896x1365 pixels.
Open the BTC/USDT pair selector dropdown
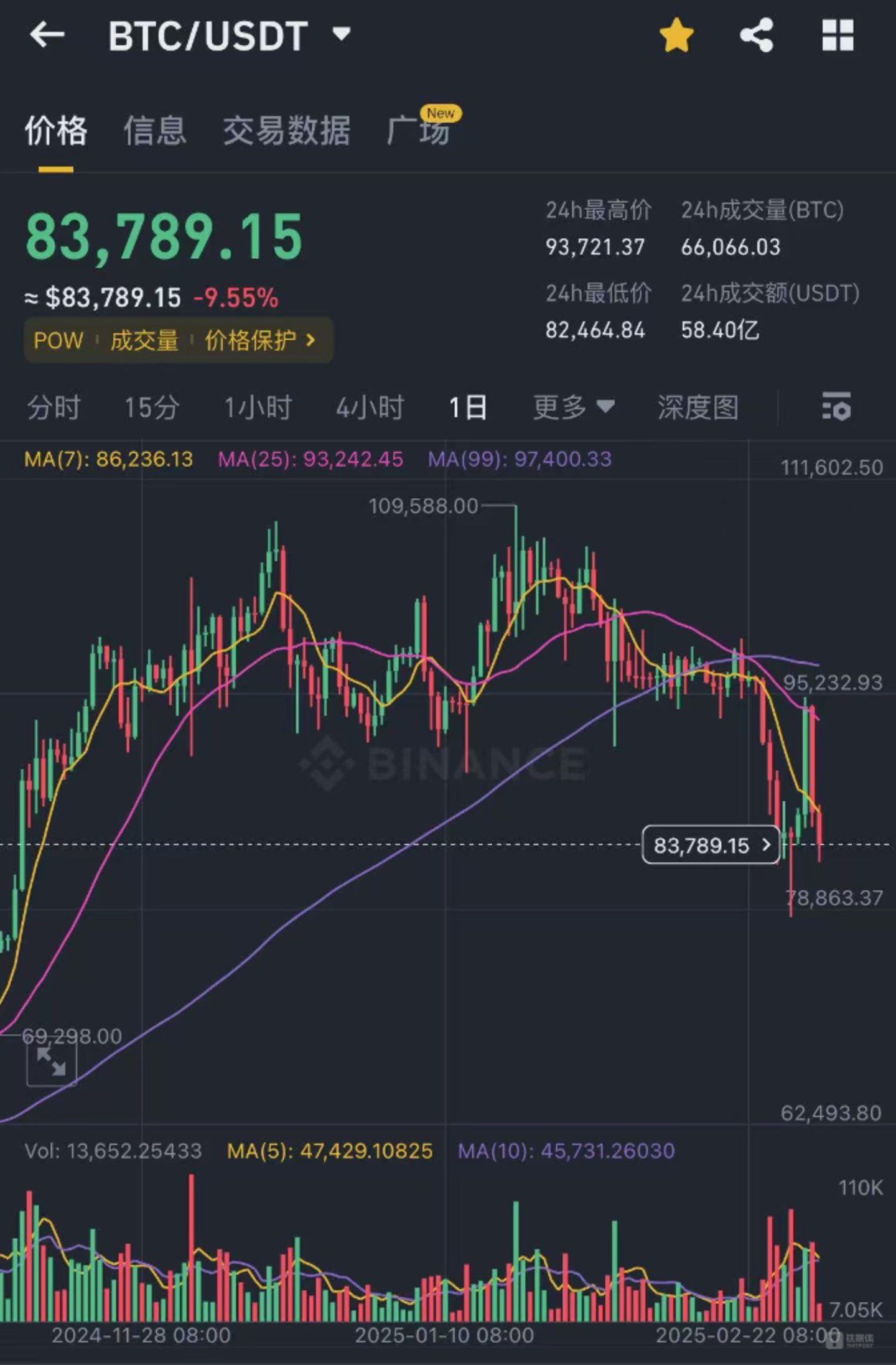338,35
